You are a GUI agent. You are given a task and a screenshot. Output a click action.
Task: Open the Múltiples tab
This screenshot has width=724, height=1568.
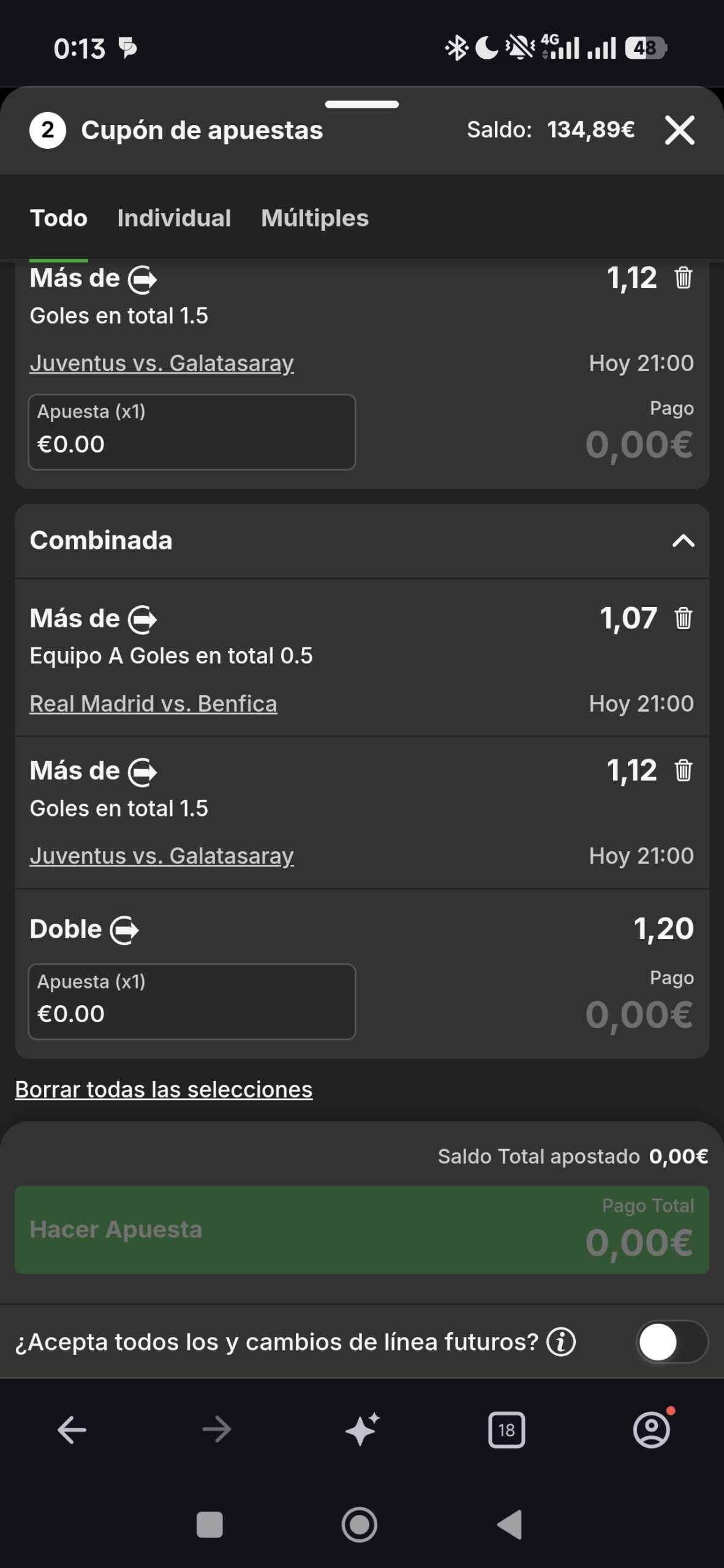315,218
